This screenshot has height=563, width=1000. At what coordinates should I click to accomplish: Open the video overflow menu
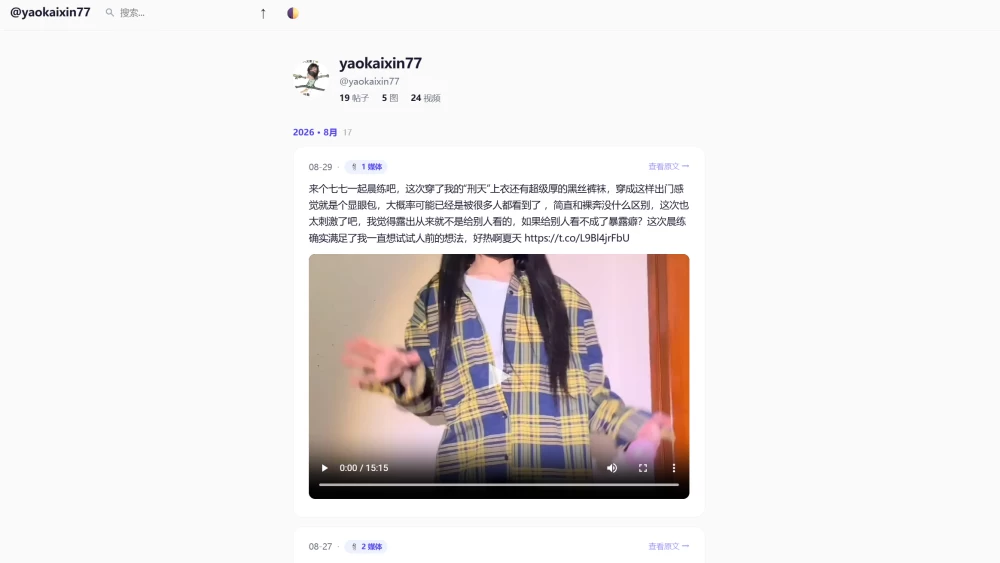tap(673, 468)
